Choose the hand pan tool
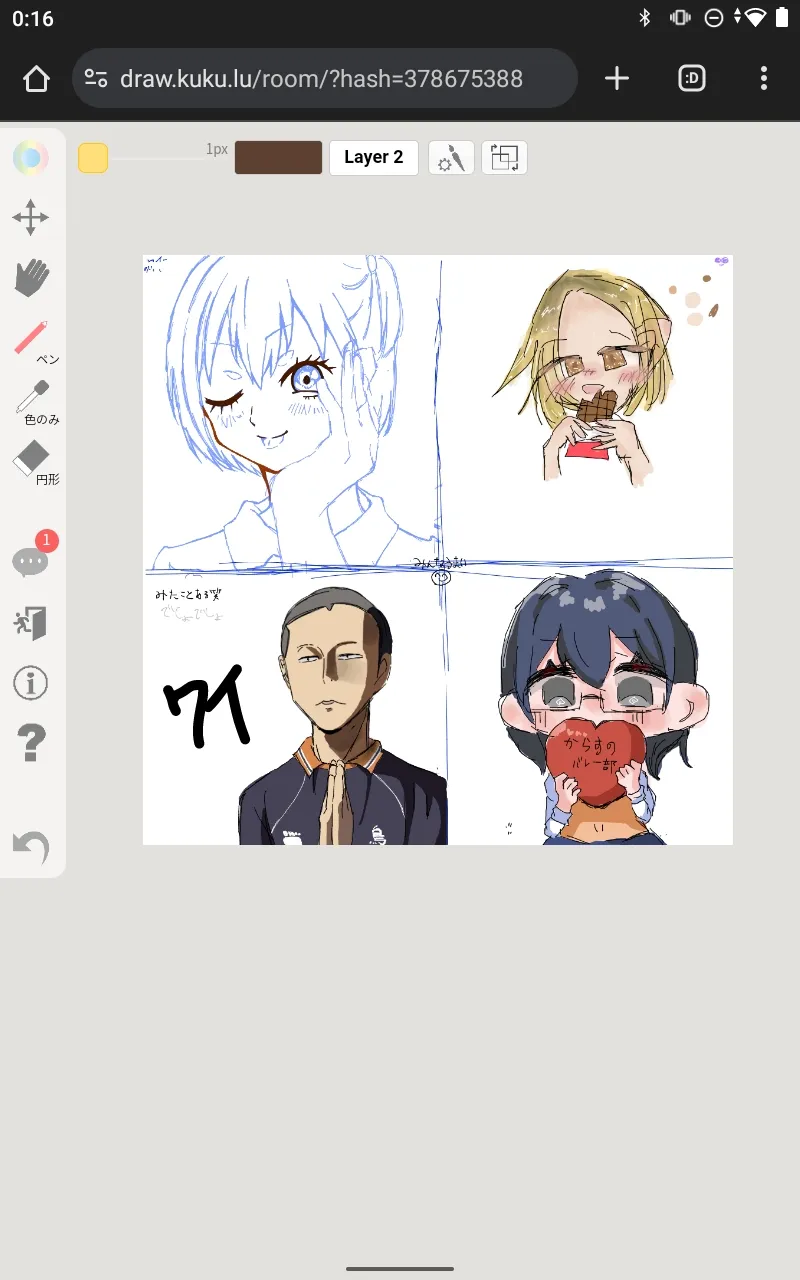Viewport: 800px width, 1280px height. [x=31, y=277]
